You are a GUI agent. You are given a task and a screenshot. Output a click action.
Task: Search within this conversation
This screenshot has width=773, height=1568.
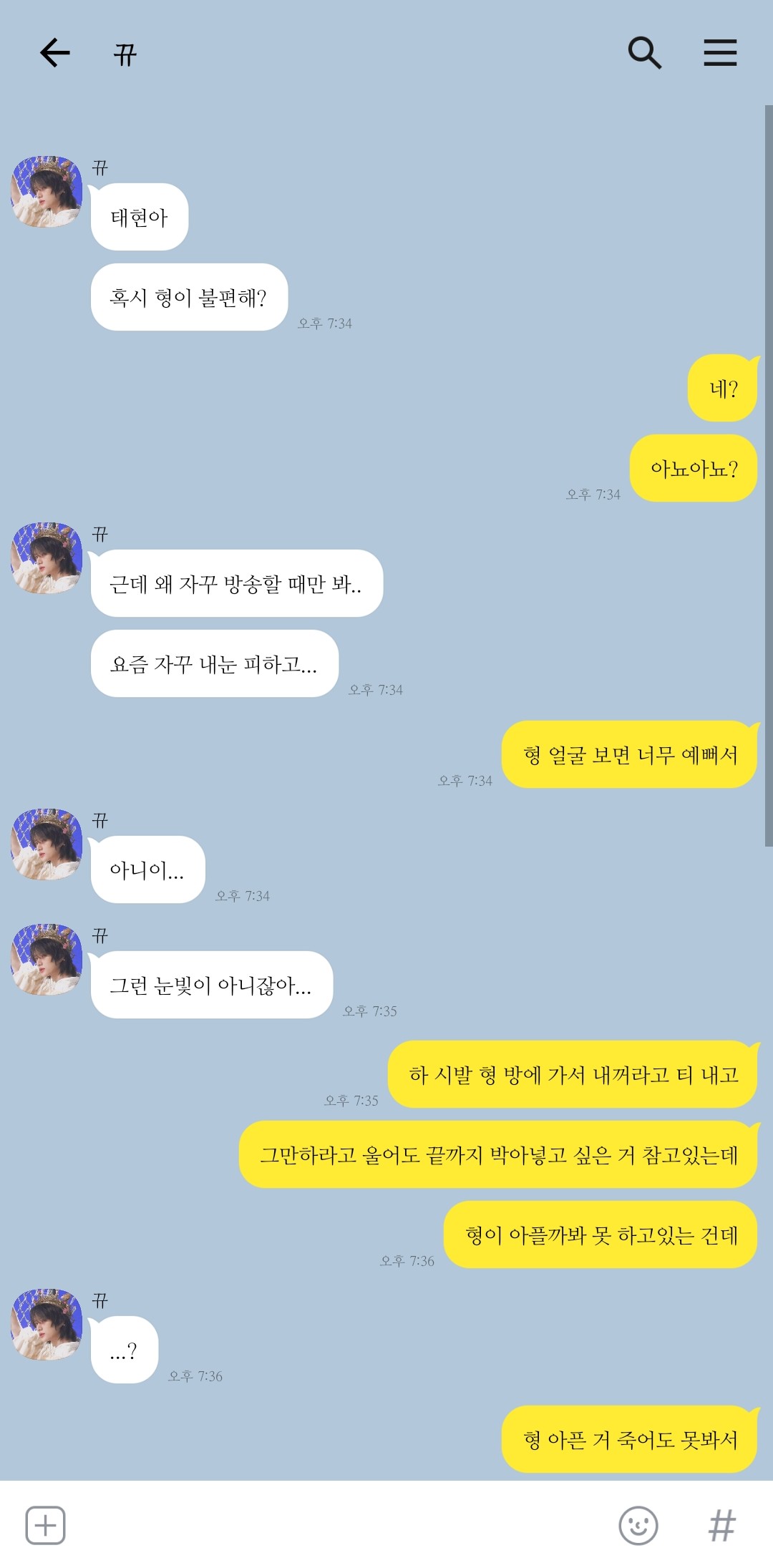point(644,53)
